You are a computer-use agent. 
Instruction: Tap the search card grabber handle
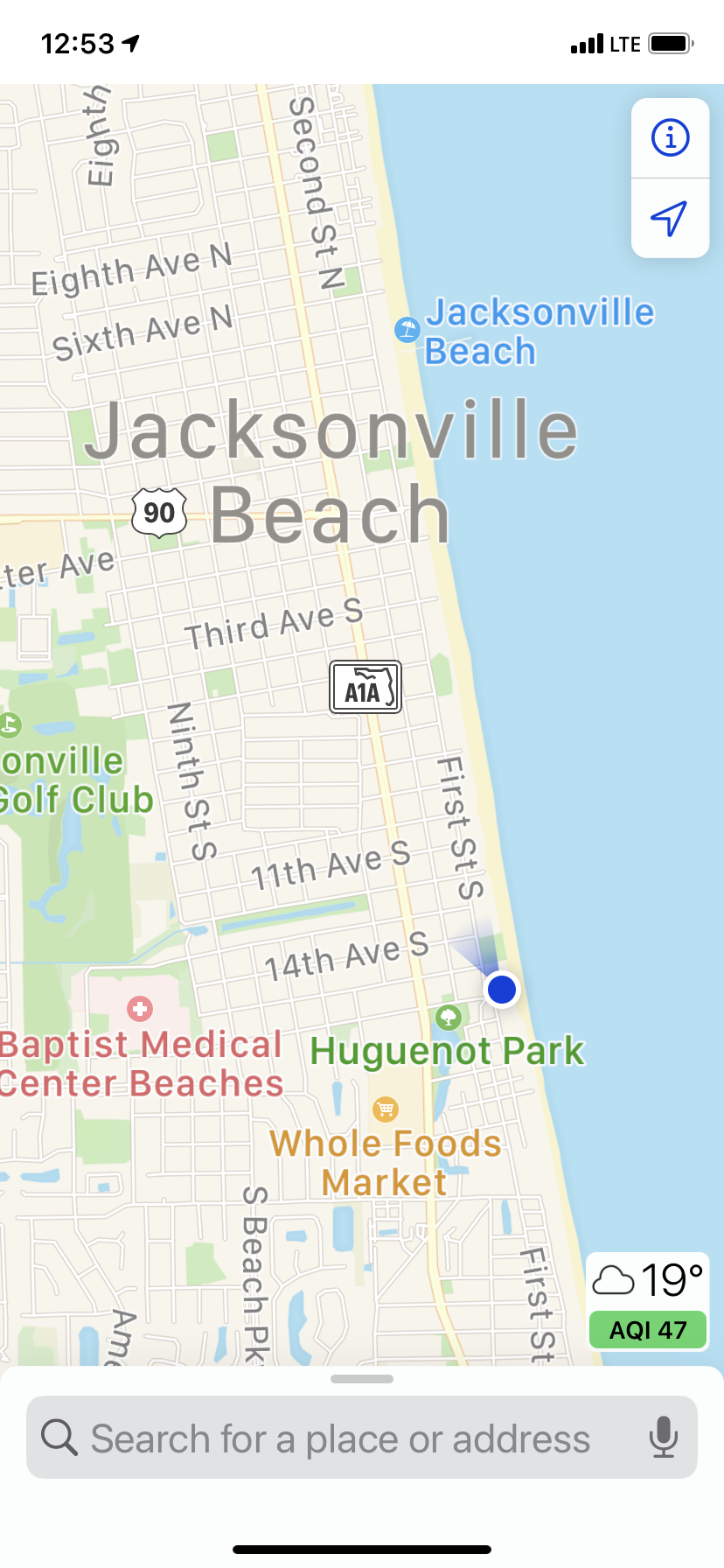362,1379
